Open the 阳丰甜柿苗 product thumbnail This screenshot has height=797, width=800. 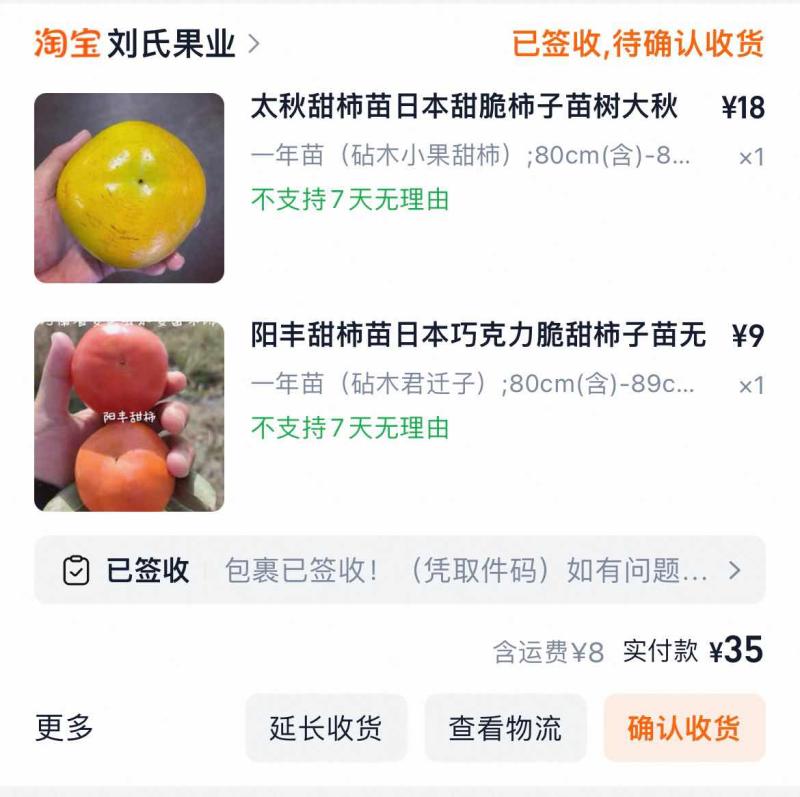(x=129, y=417)
